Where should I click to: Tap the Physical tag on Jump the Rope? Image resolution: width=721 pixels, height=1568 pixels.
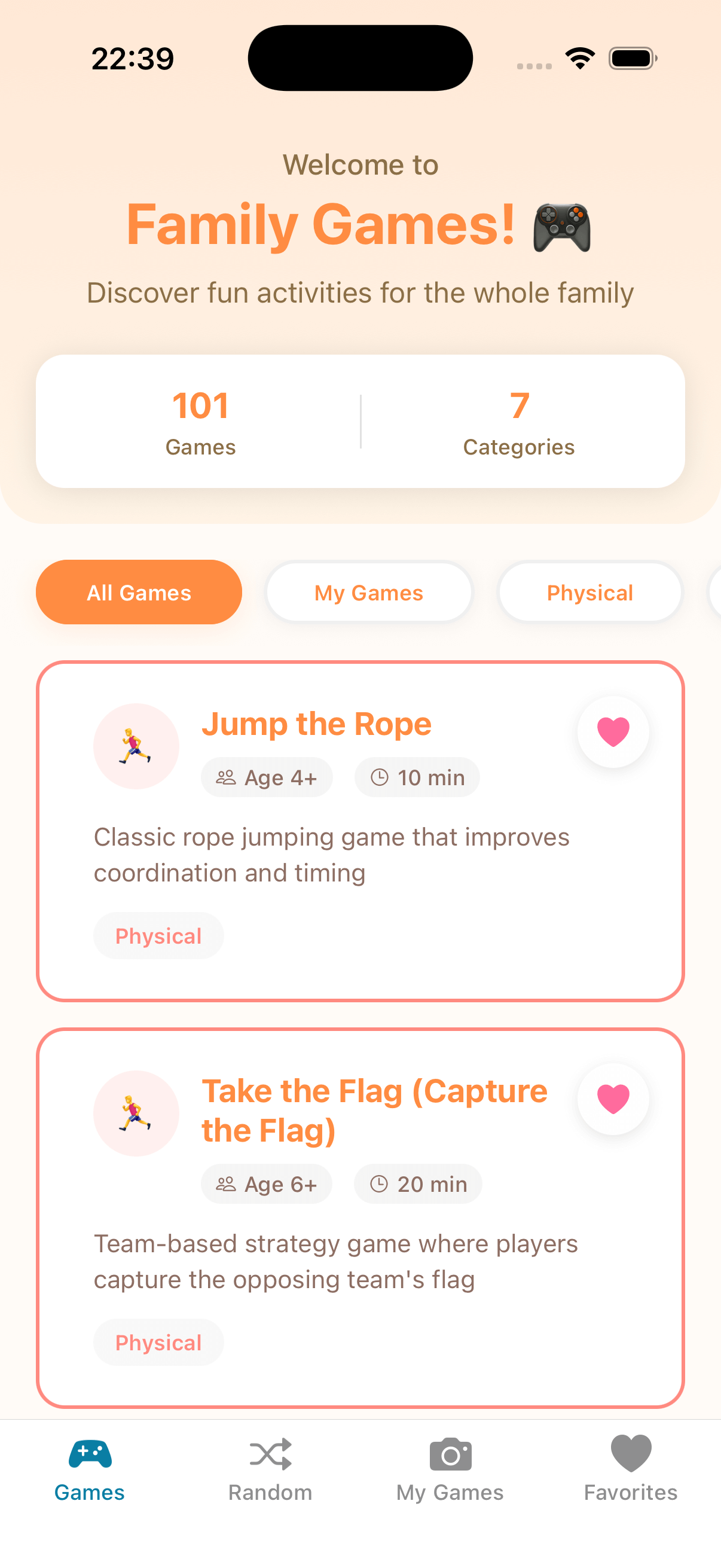click(158, 935)
